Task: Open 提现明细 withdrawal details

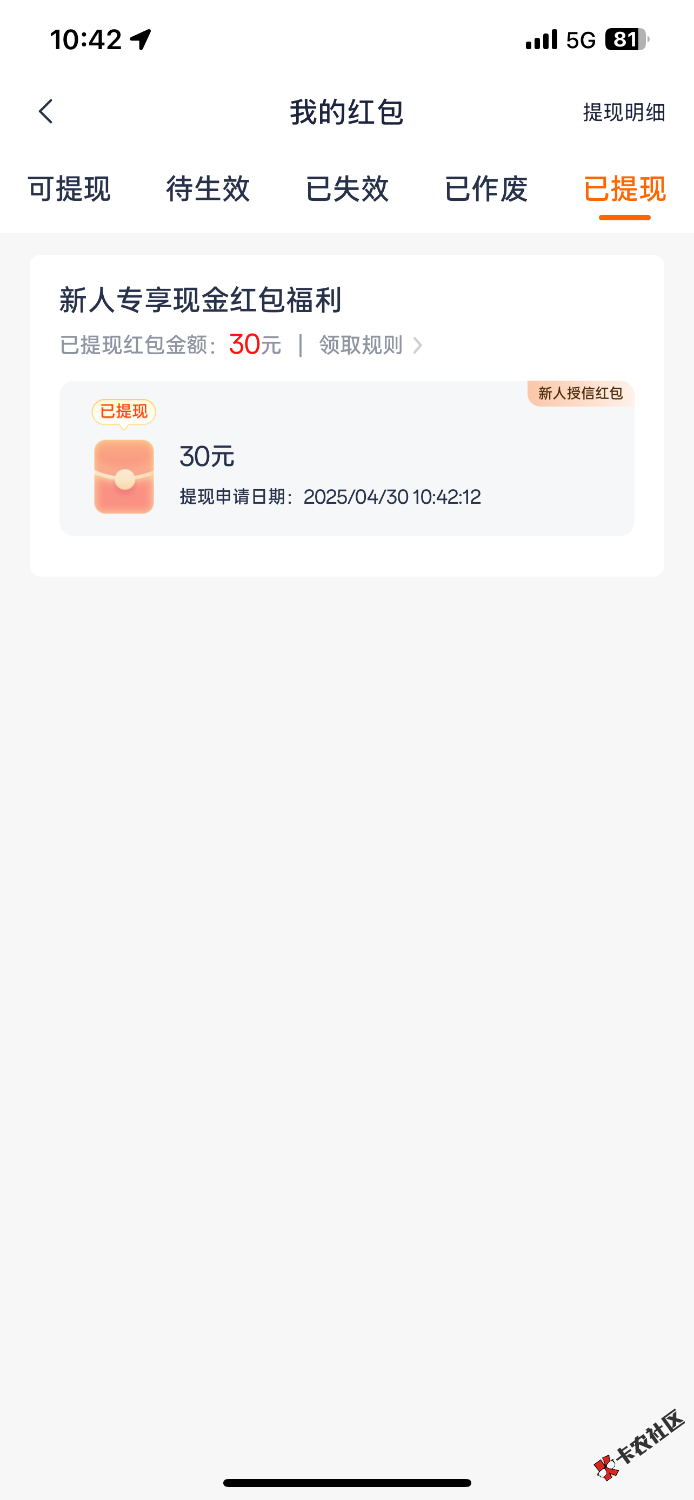Action: [x=624, y=112]
